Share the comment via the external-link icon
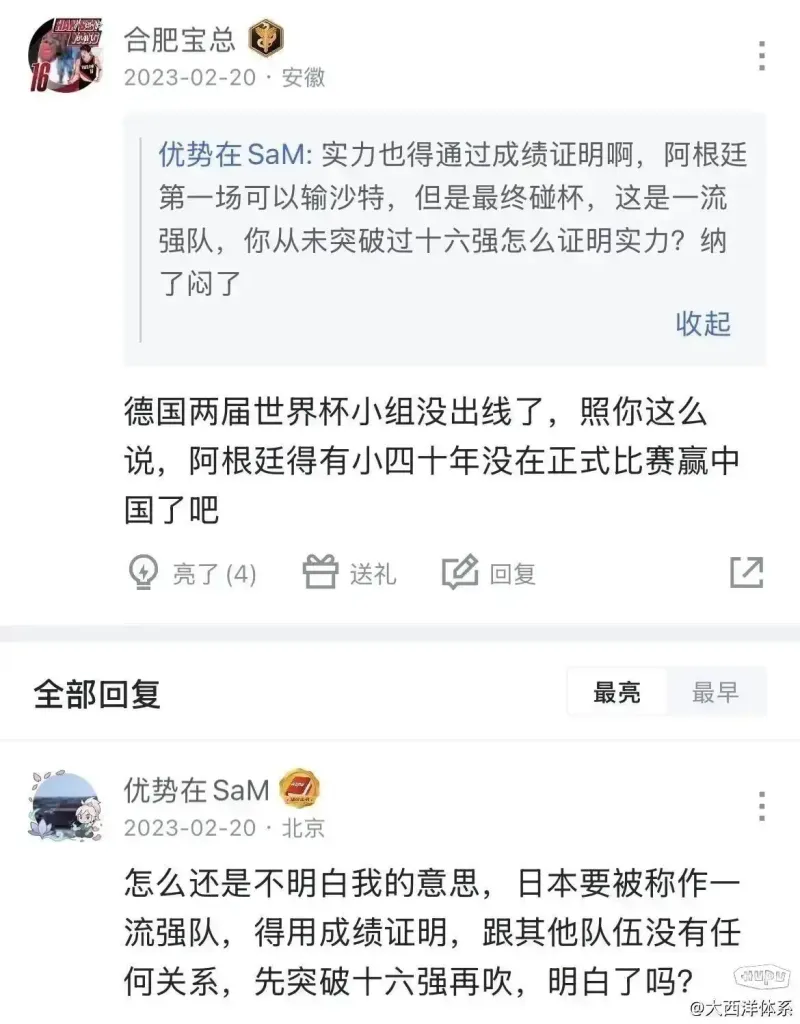The width and height of the screenshot is (800, 1024). coord(747,572)
